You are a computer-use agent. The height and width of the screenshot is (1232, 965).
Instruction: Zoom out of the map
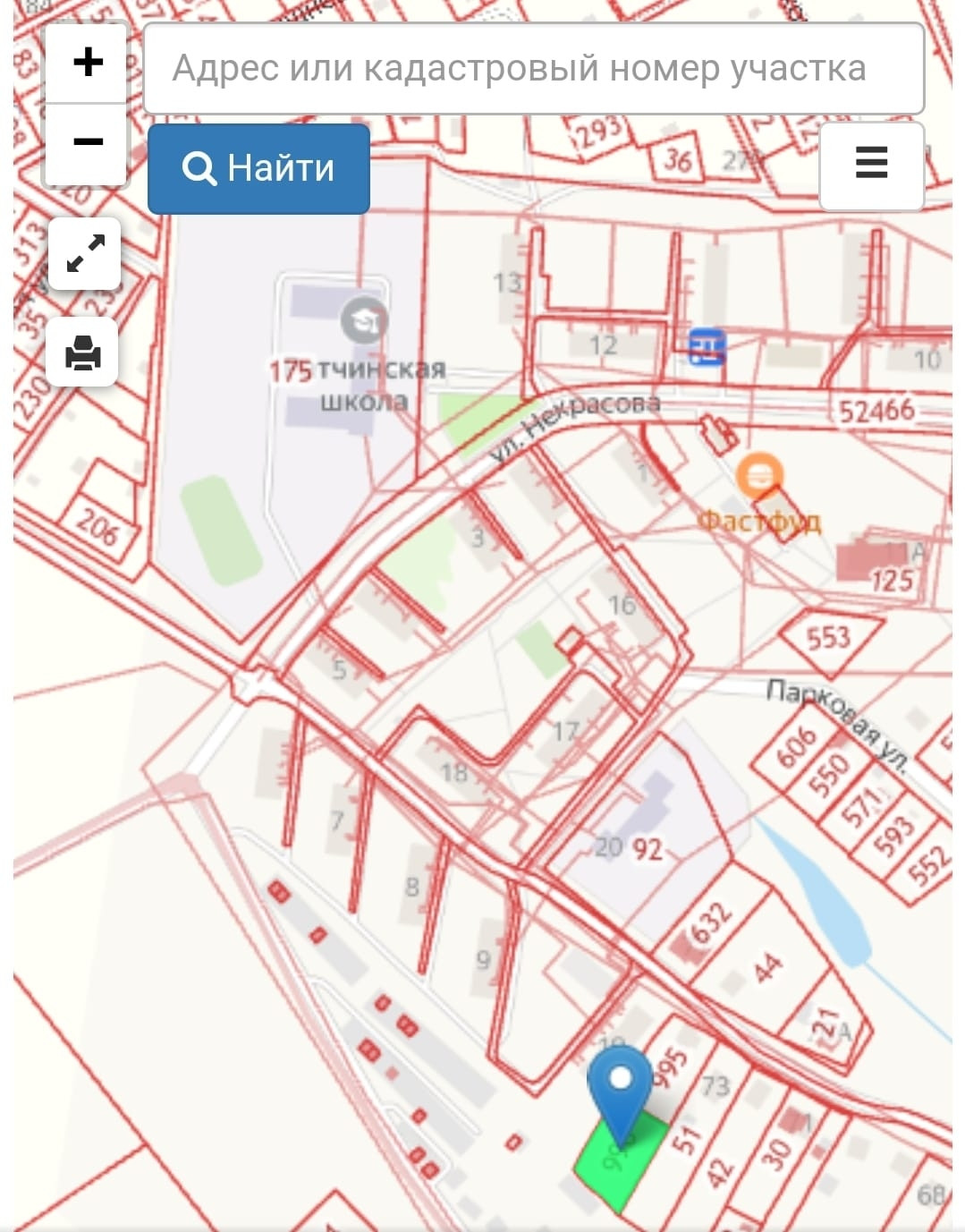(x=87, y=143)
